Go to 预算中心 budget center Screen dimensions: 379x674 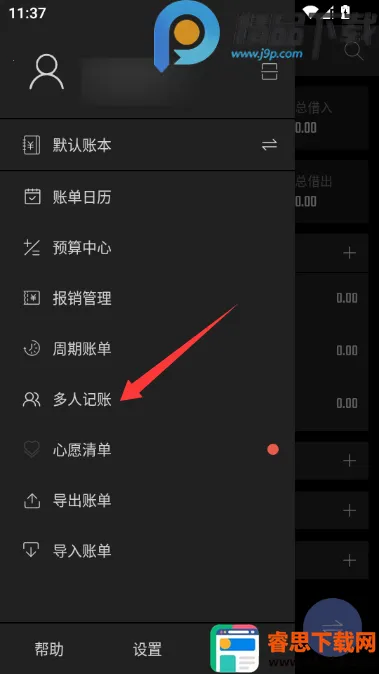pyautogui.click(x=147, y=248)
